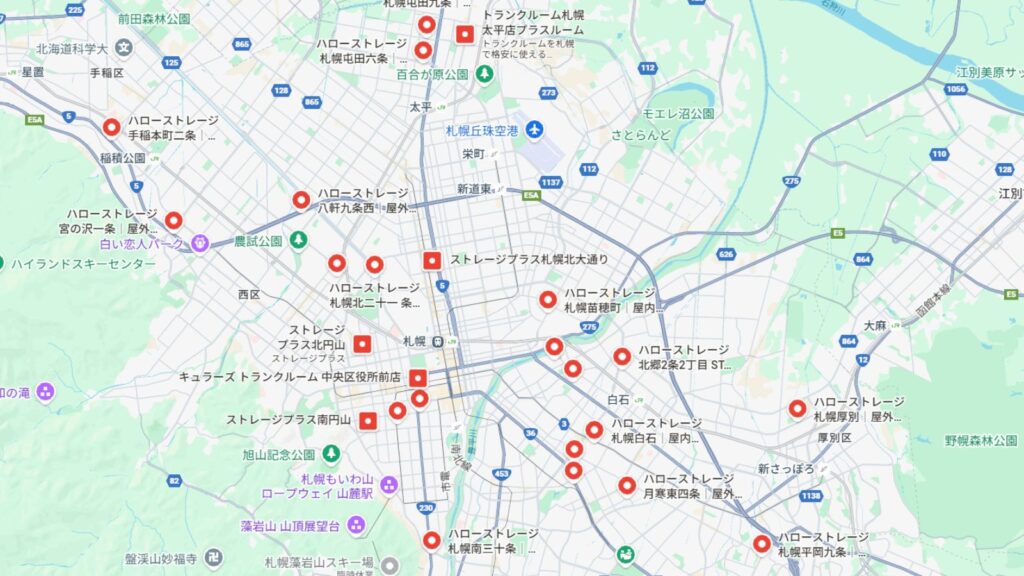Tap the ストレージプラス札幌北大通り marker
Image resolution: width=1024 pixels, height=576 pixels.
tap(432, 260)
